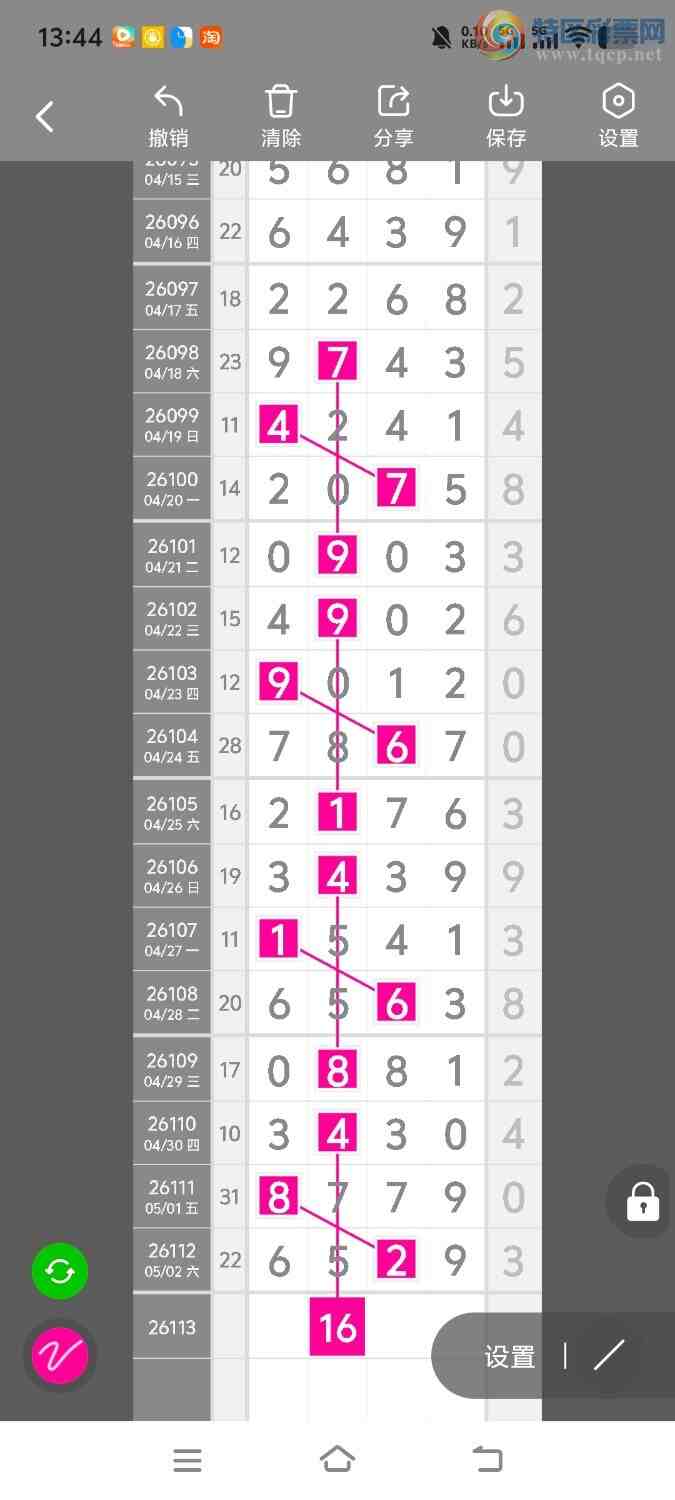Tap the system home button

[337, 1460]
